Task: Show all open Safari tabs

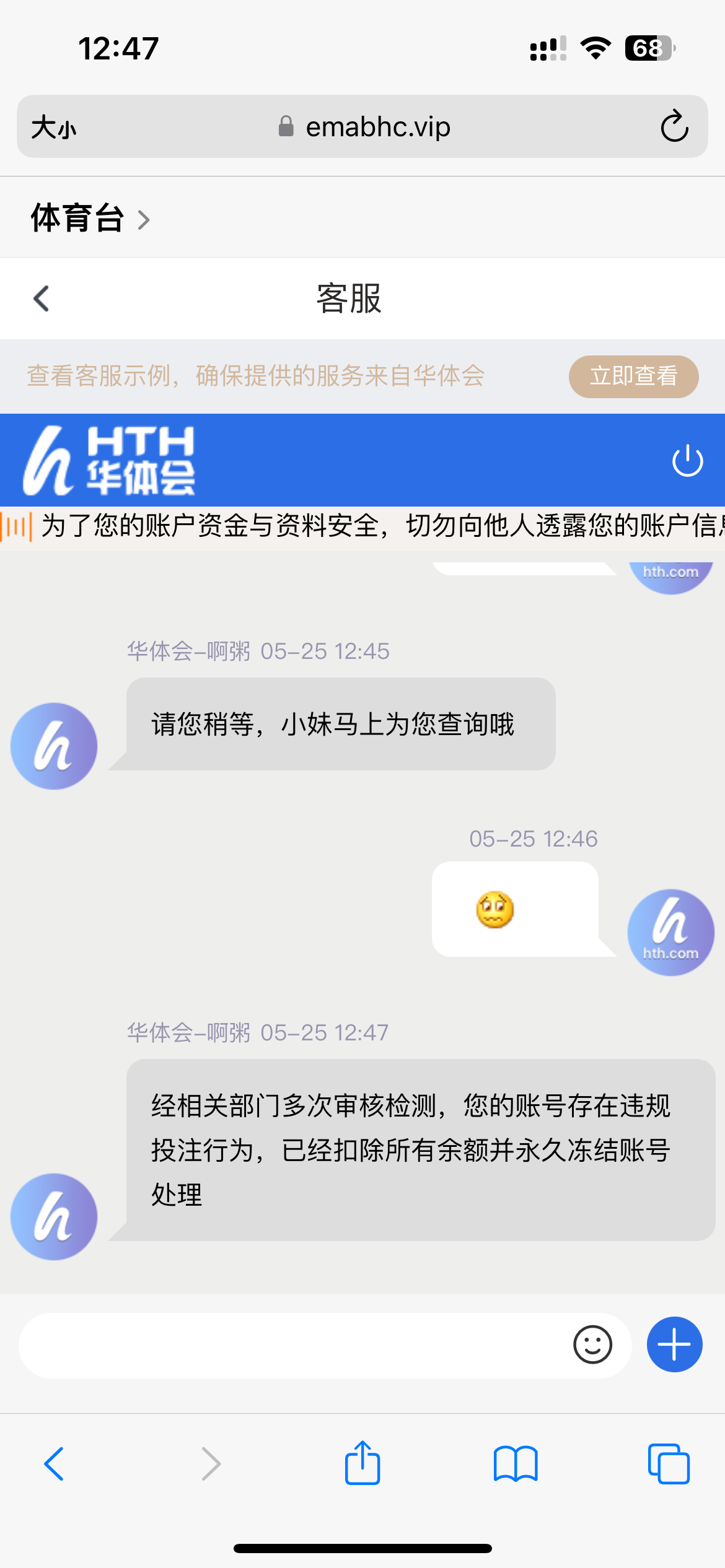Action: click(x=669, y=1464)
